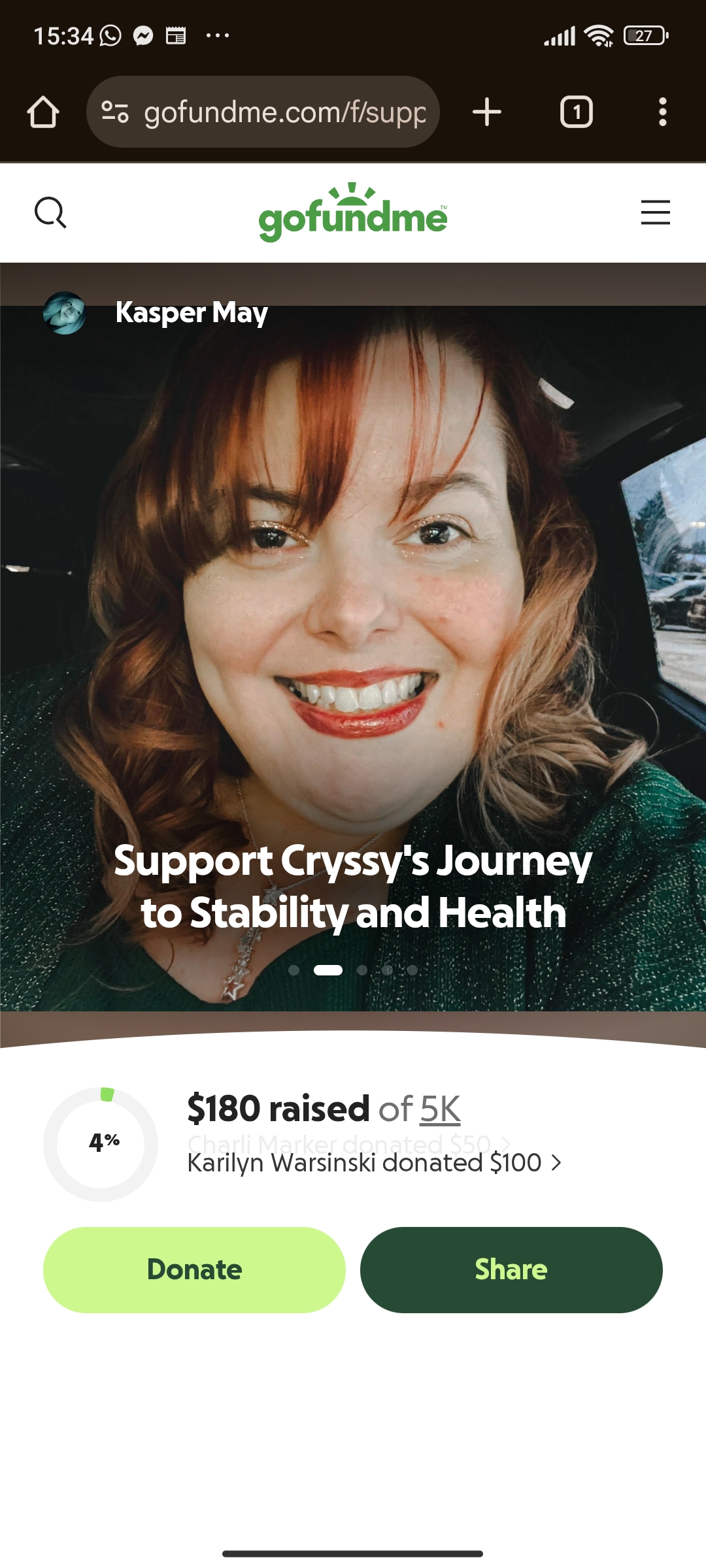Open organizer Kasper May's profile
This screenshot has height=1568, width=706.
pos(191,313)
